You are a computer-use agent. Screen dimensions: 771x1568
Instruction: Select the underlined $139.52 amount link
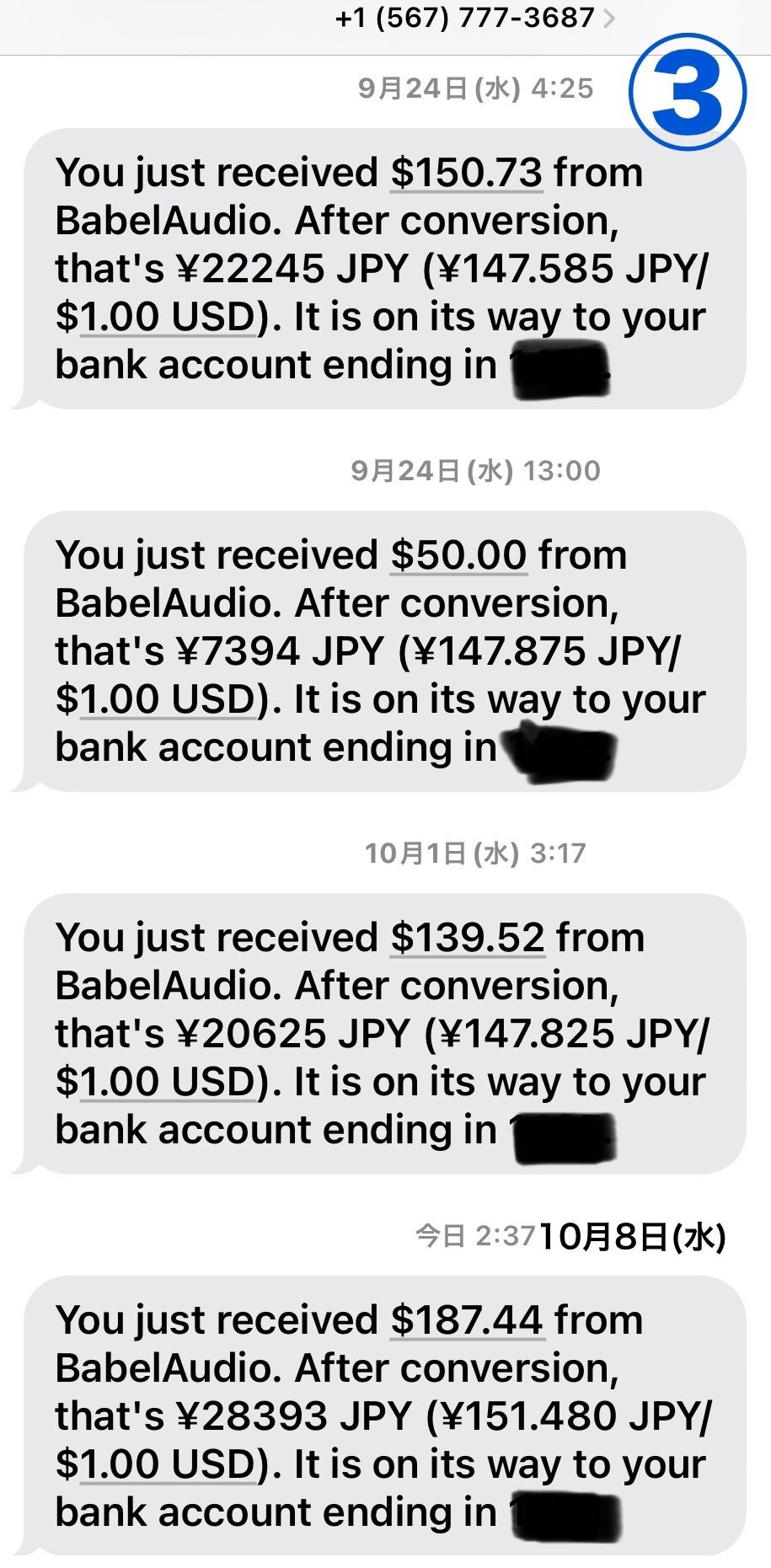pos(467,938)
